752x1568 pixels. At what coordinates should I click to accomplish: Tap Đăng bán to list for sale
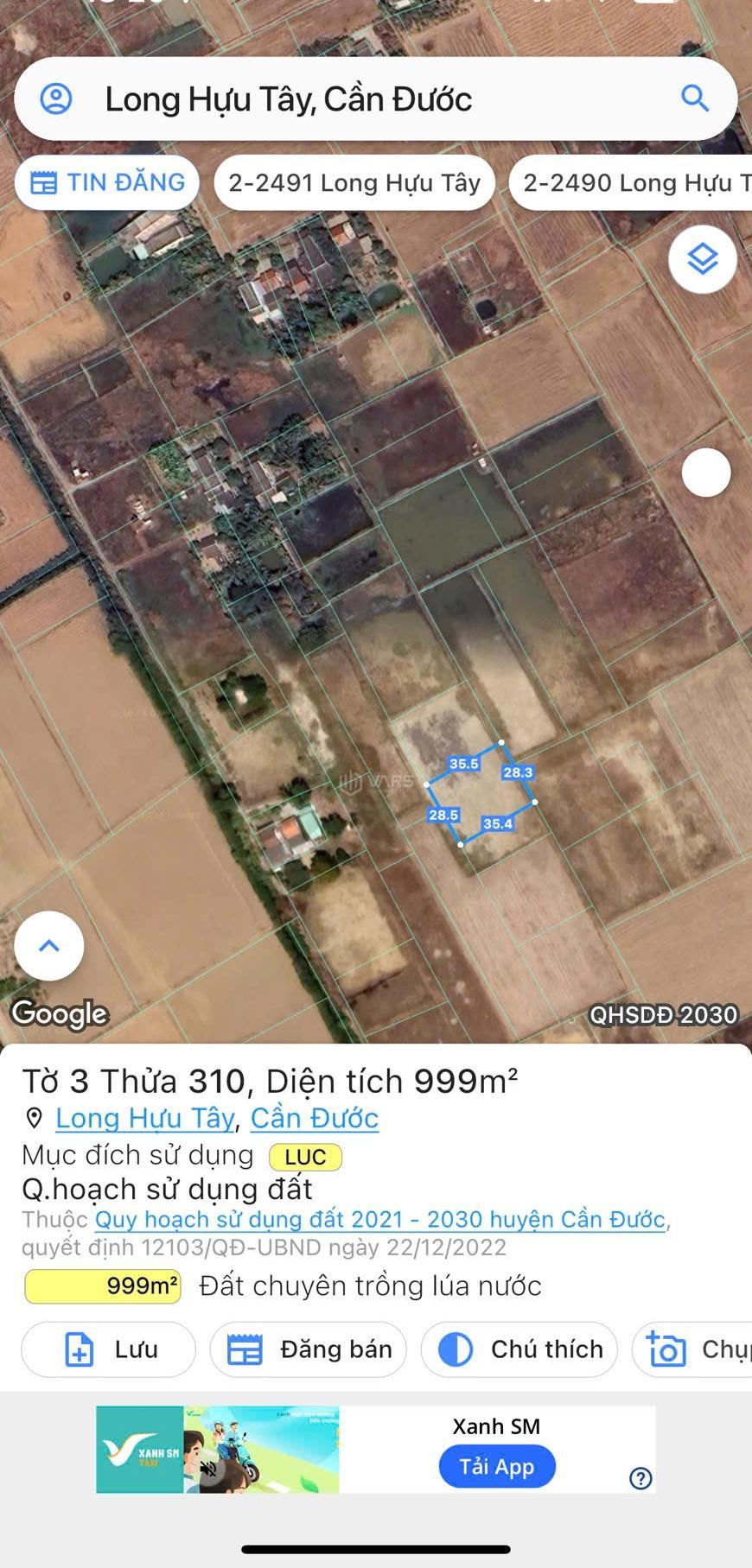[309, 1349]
